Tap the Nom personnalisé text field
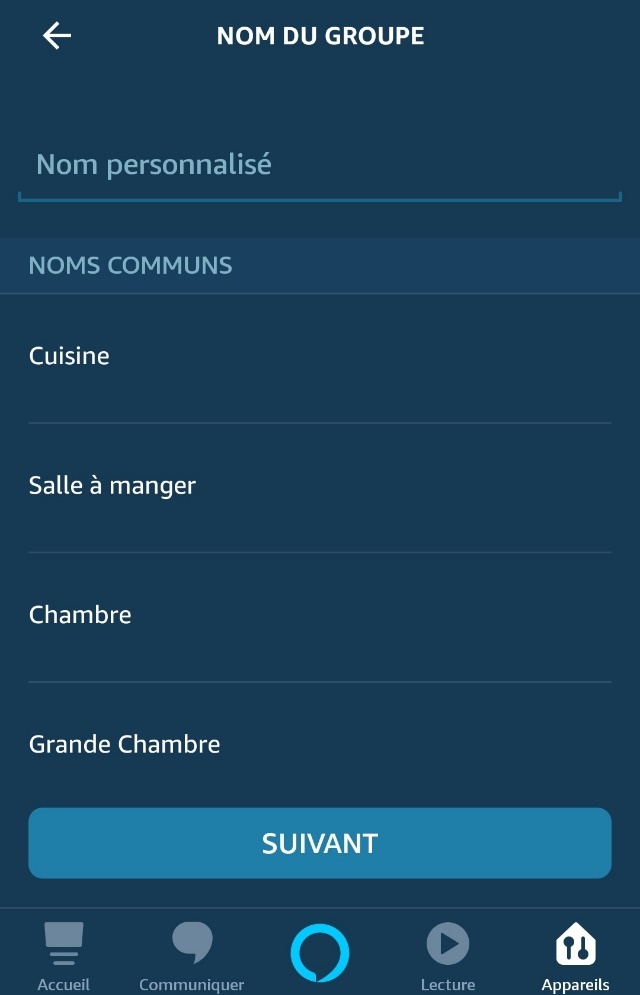The width and height of the screenshot is (640, 995). point(319,165)
